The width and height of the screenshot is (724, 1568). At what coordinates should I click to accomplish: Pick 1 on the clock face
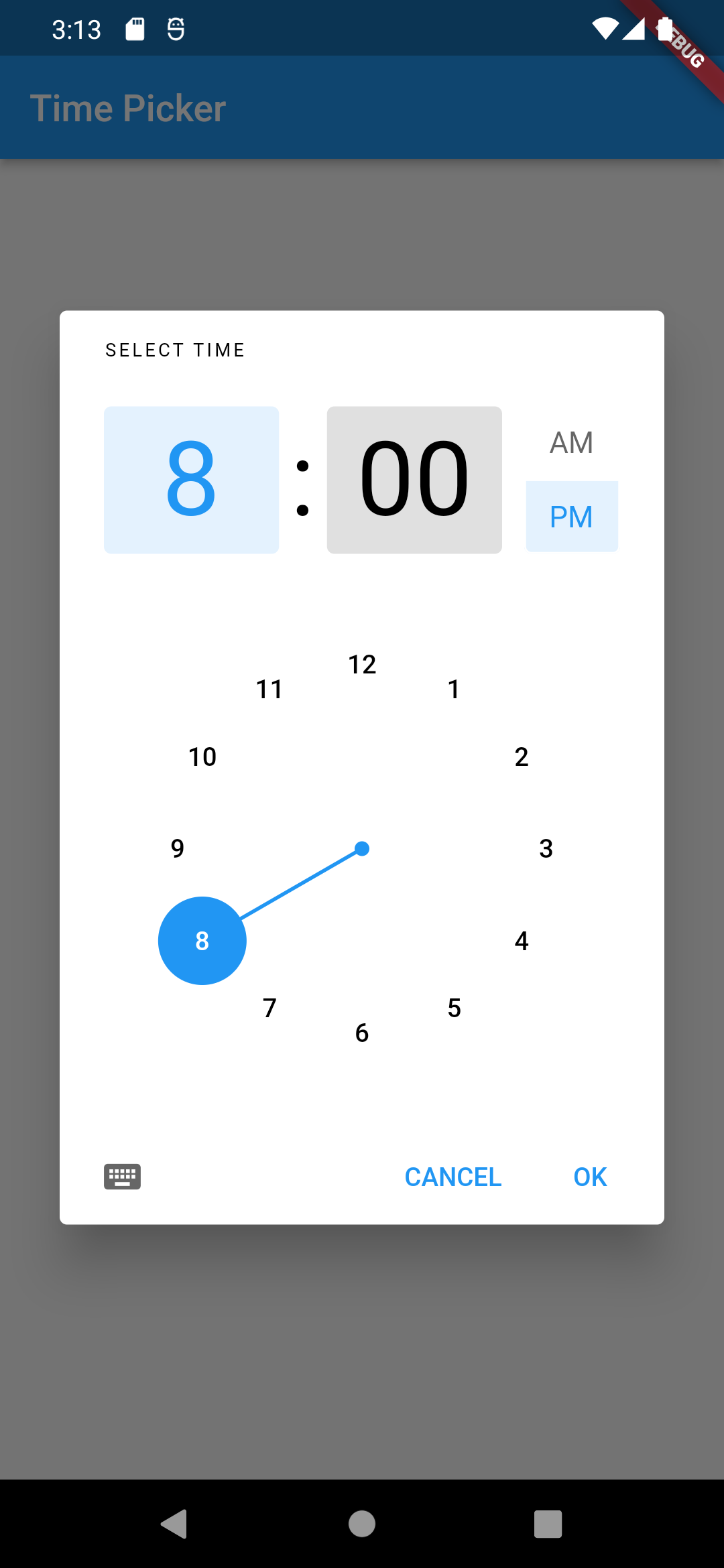point(454,690)
